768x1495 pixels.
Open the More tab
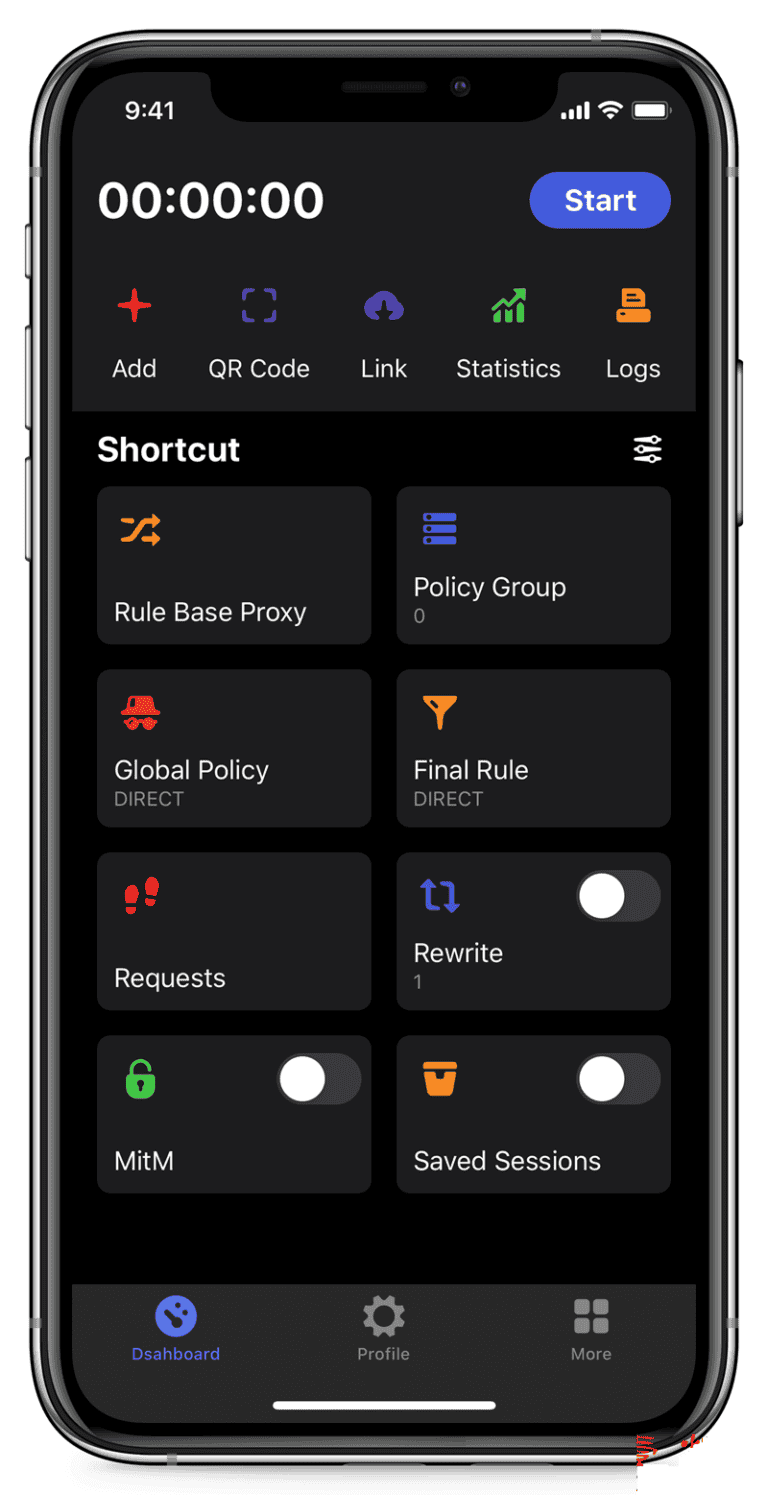click(591, 1329)
